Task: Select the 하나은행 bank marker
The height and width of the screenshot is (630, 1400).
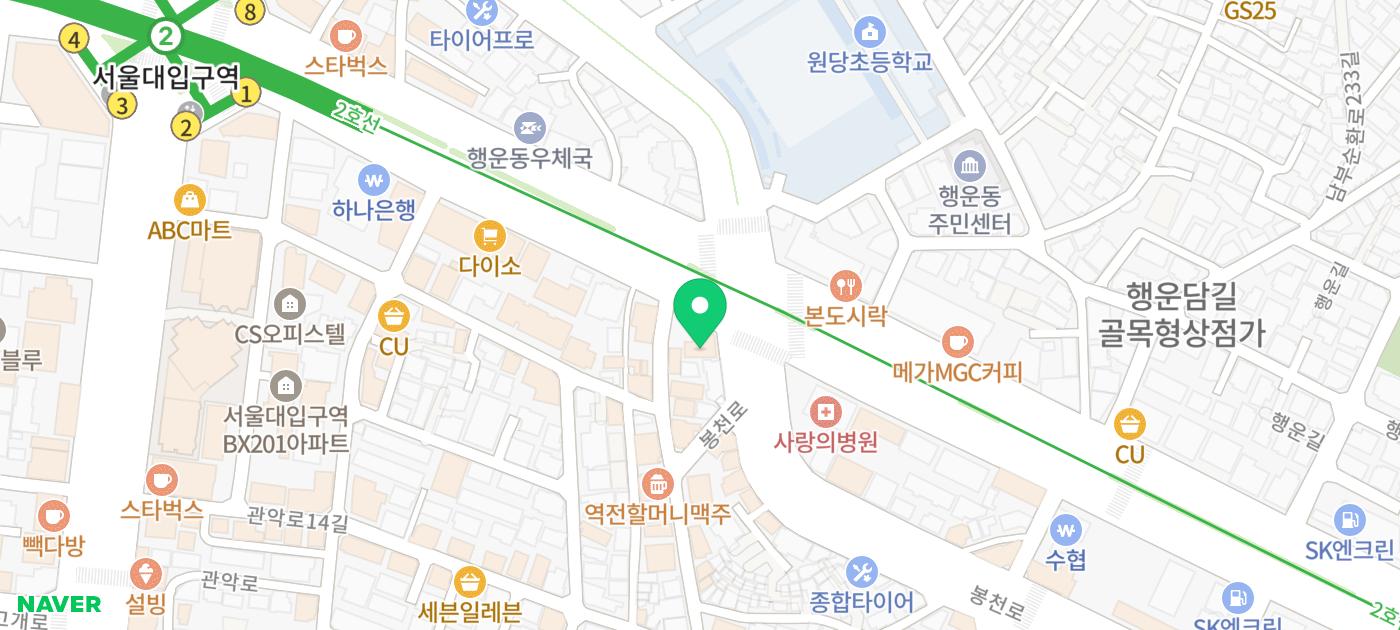Action: [x=375, y=181]
